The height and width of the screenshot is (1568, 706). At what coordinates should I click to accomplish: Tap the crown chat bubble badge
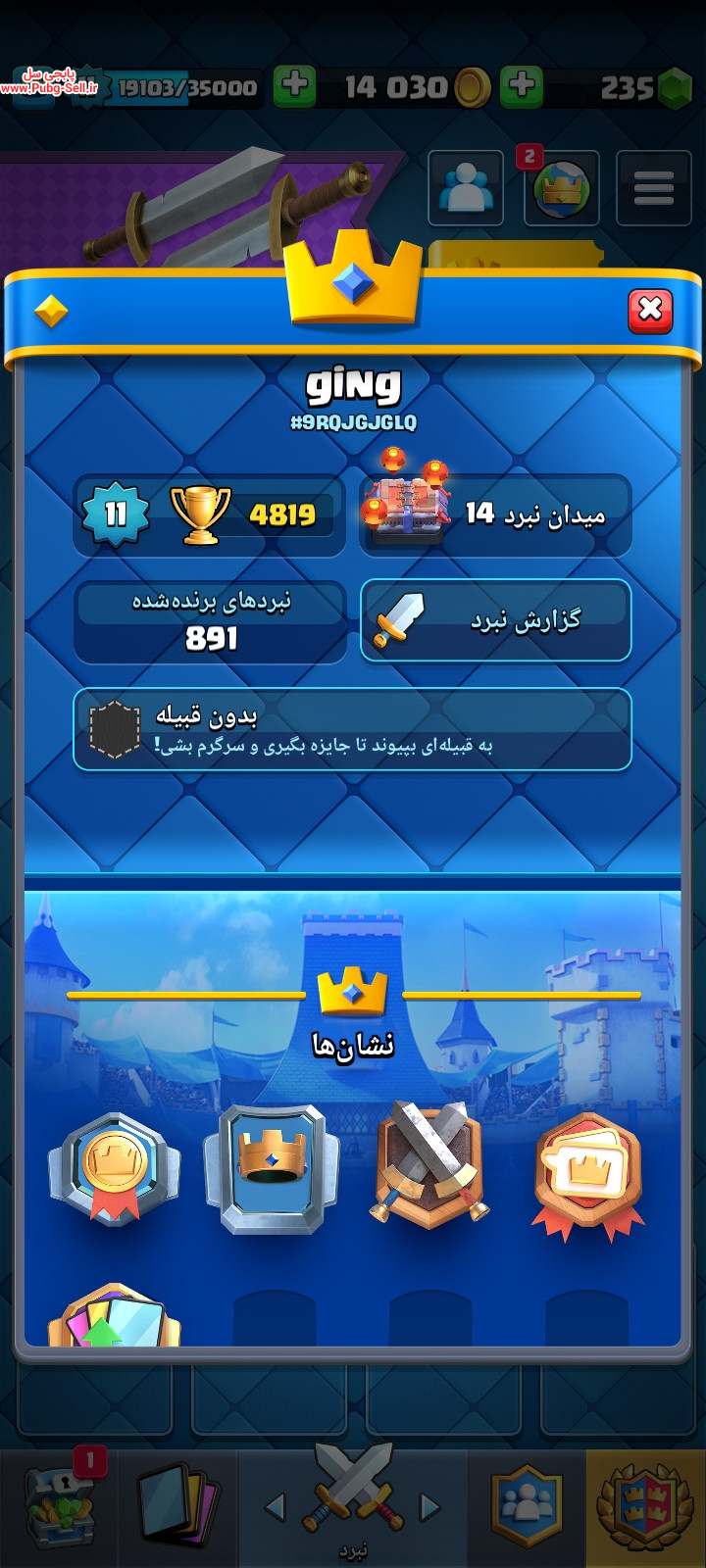tap(588, 1174)
